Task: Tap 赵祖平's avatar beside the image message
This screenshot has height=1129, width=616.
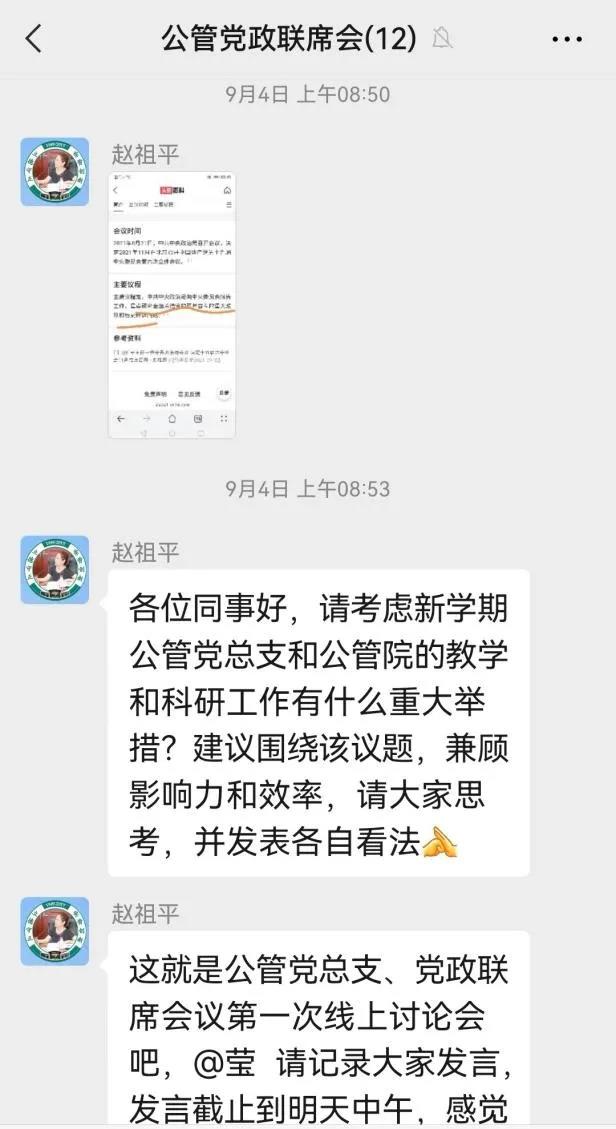Action: click(x=55, y=172)
